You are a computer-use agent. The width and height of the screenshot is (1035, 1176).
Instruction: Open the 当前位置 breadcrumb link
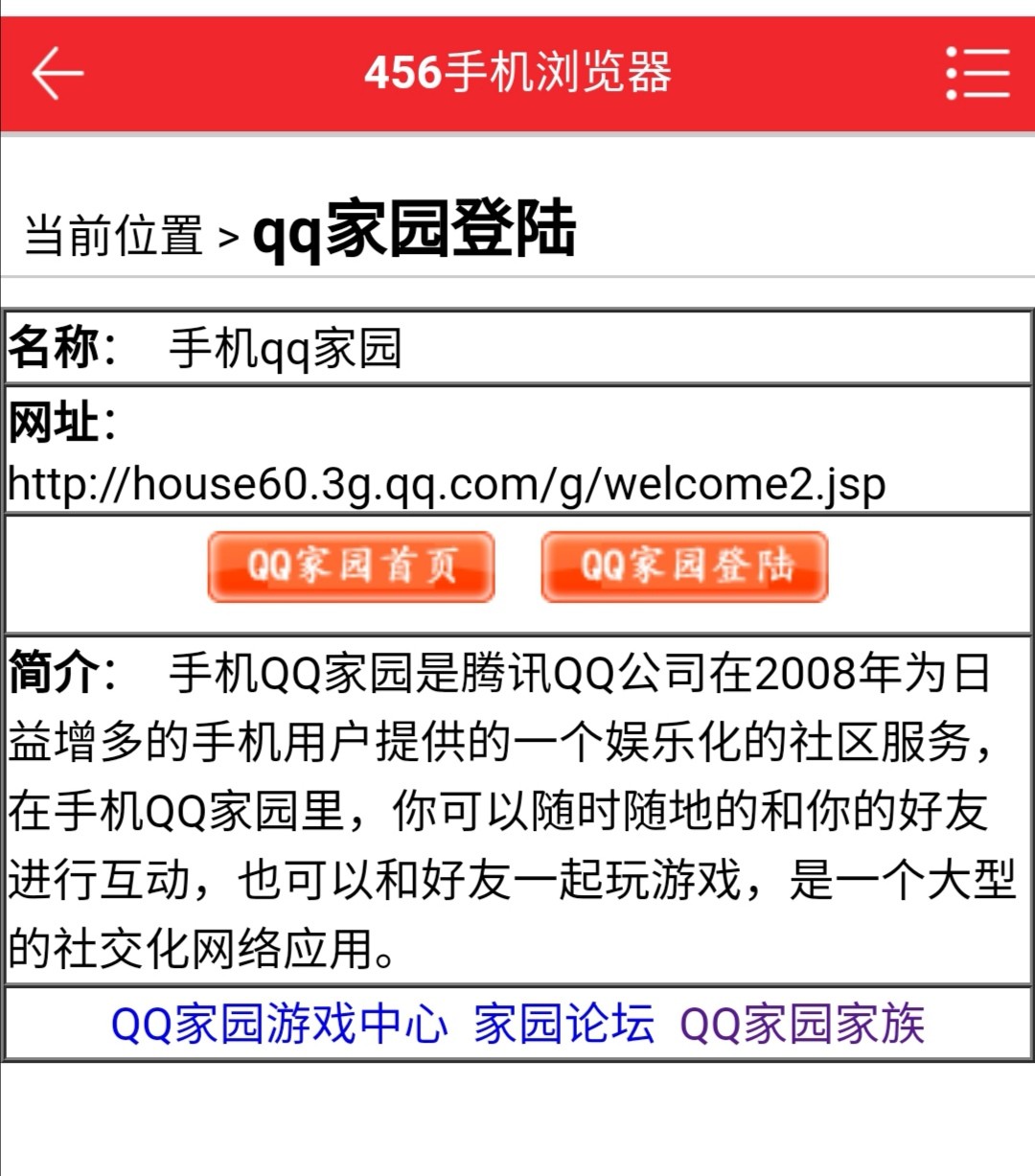click(113, 235)
